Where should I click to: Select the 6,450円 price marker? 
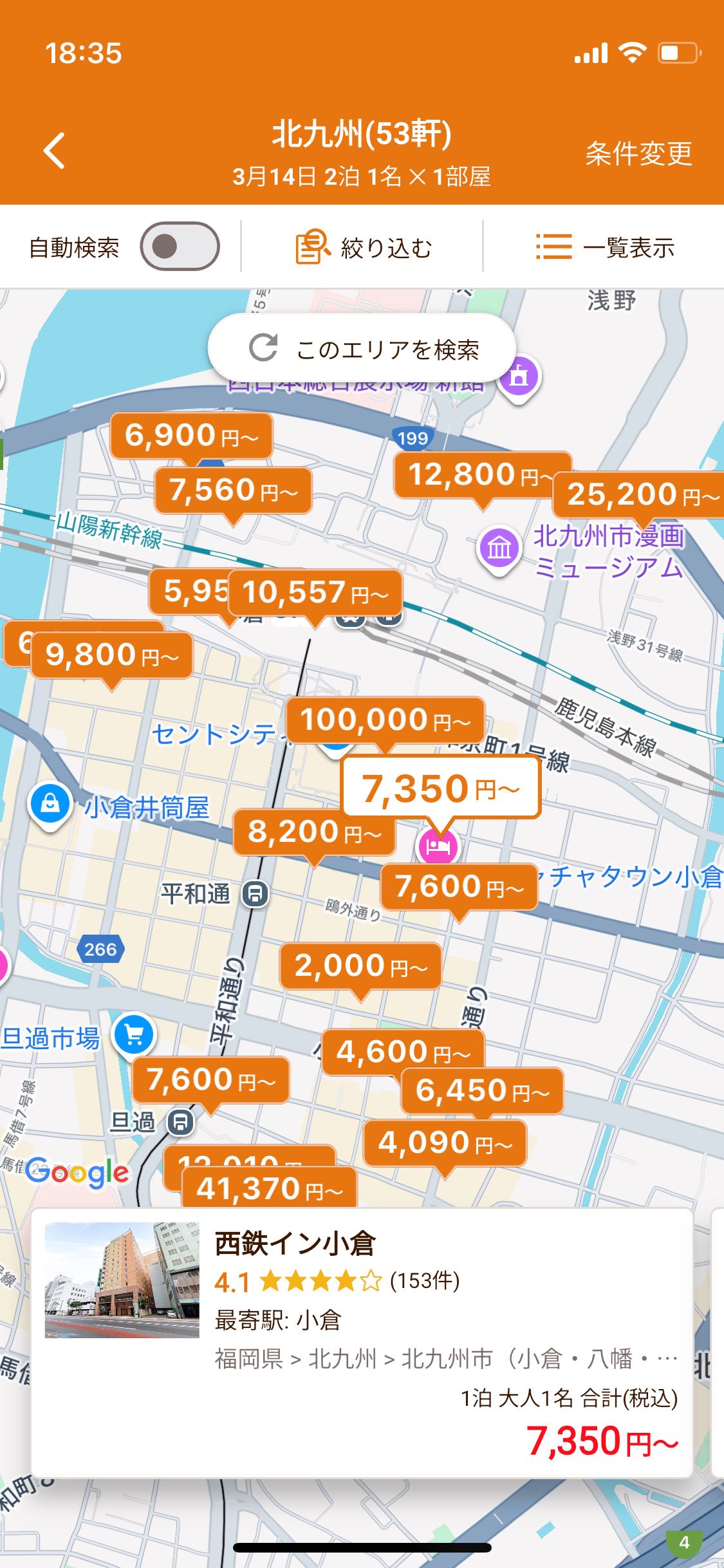(482, 1091)
